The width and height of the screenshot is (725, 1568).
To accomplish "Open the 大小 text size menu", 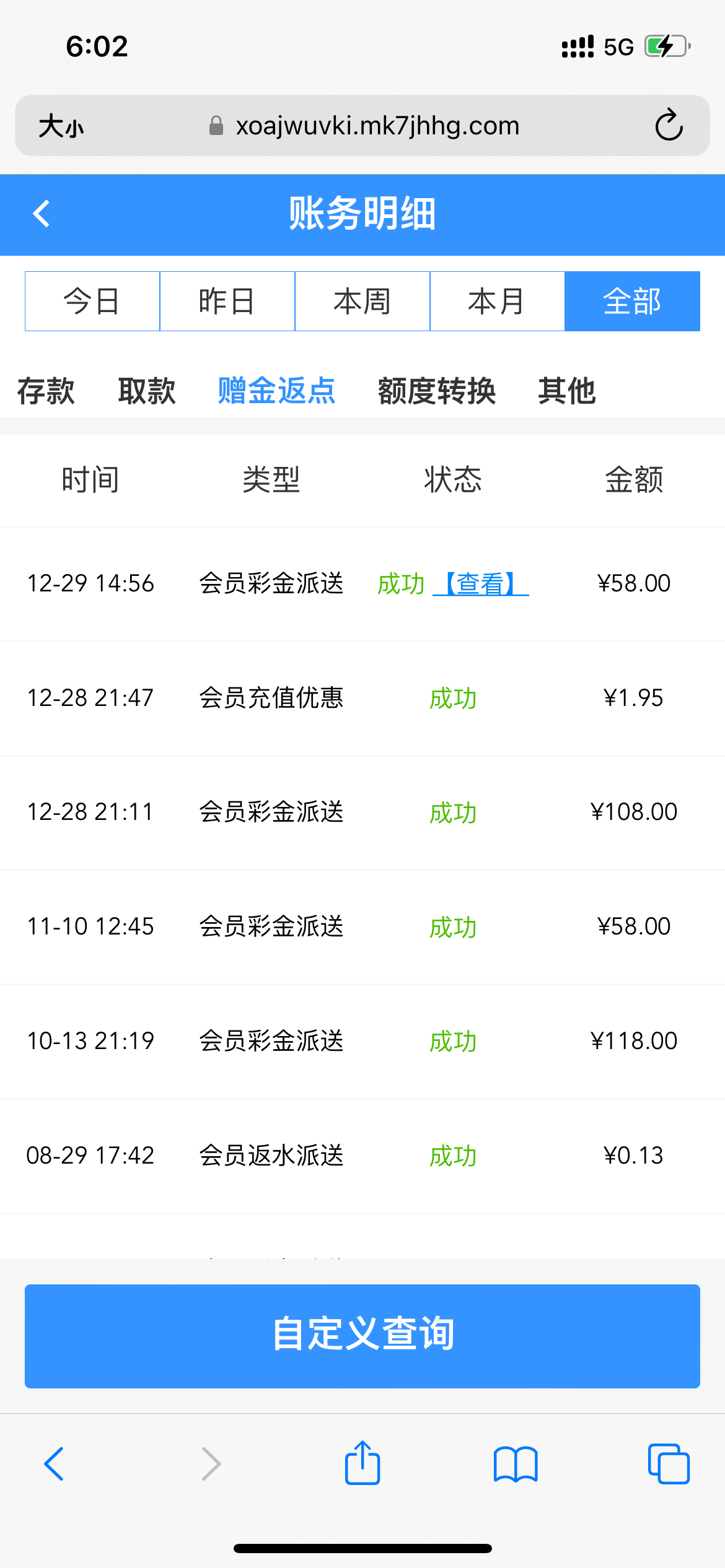I will click(61, 126).
